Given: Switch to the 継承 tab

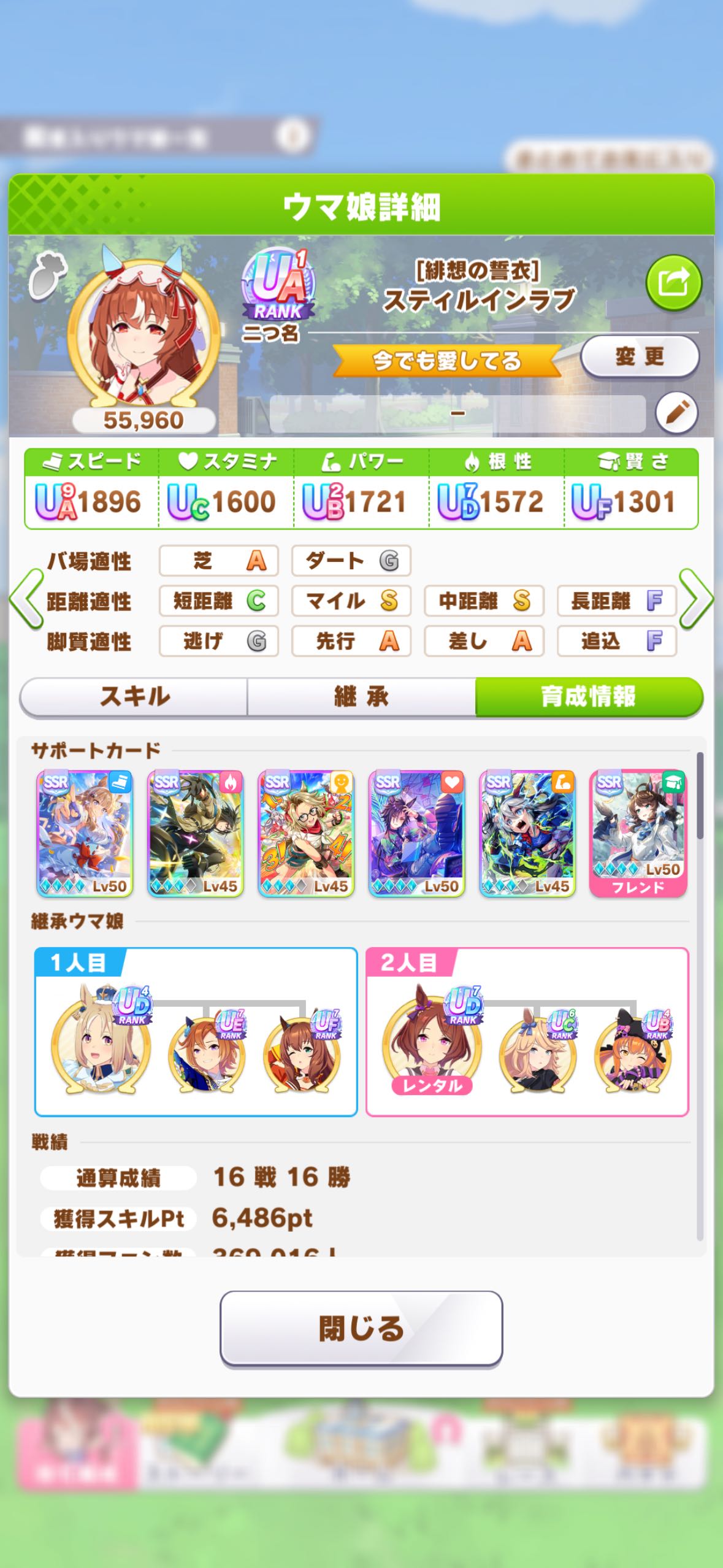Looking at the screenshot, I should tap(361, 696).
